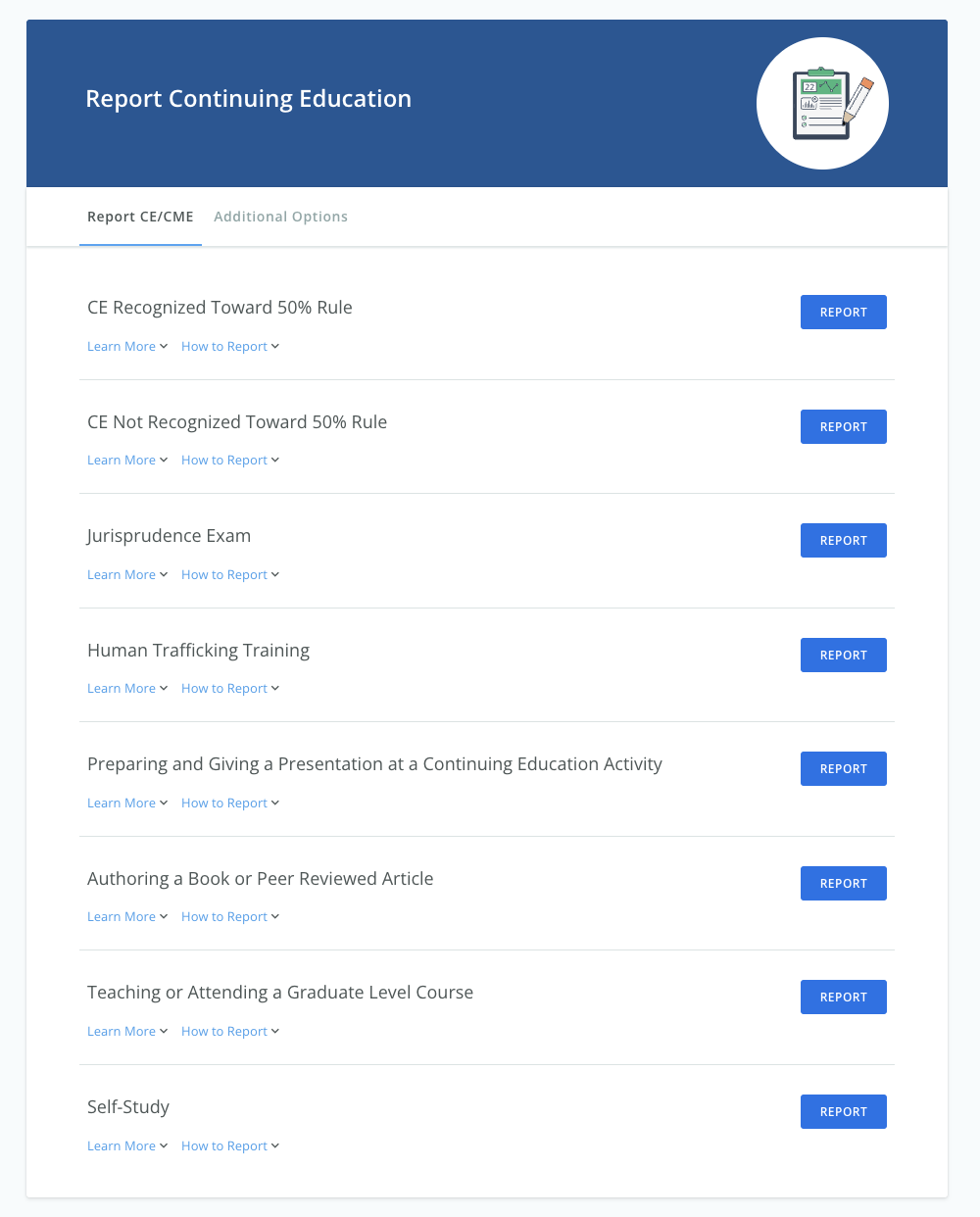Screen dimensions: 980x1217
Task: Expand Learn More under Teaching or Attending Graduate Course
Action: 127,1032
